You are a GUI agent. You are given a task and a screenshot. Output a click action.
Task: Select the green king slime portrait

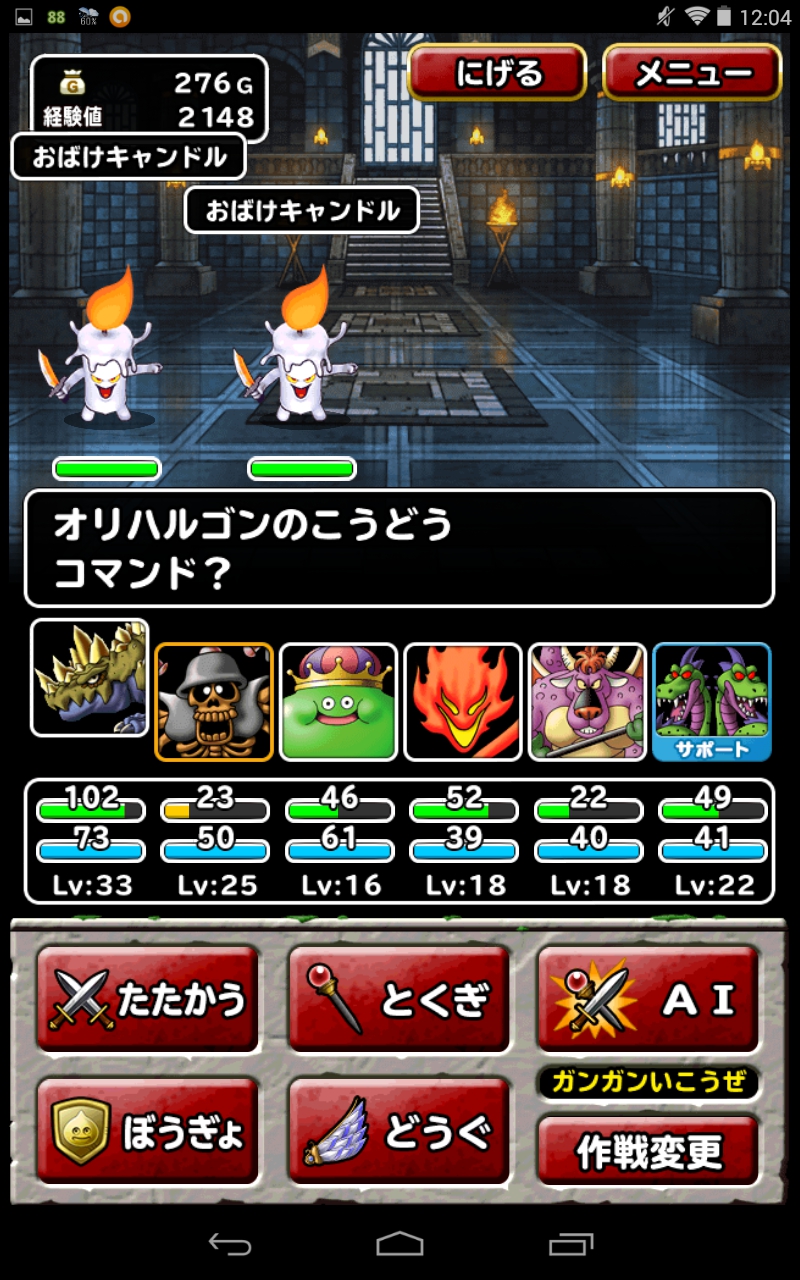[x=338, y=702]
